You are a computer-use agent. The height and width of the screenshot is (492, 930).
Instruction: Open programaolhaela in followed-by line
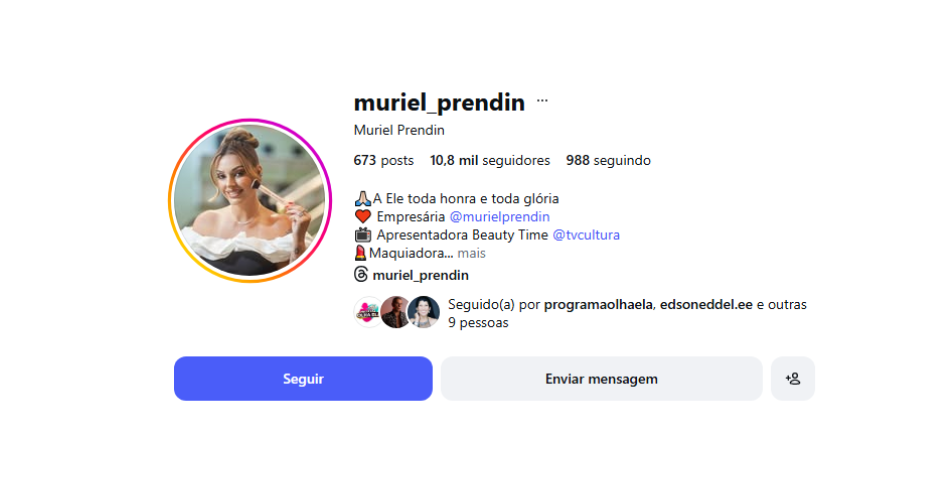[x=598, y=304]
